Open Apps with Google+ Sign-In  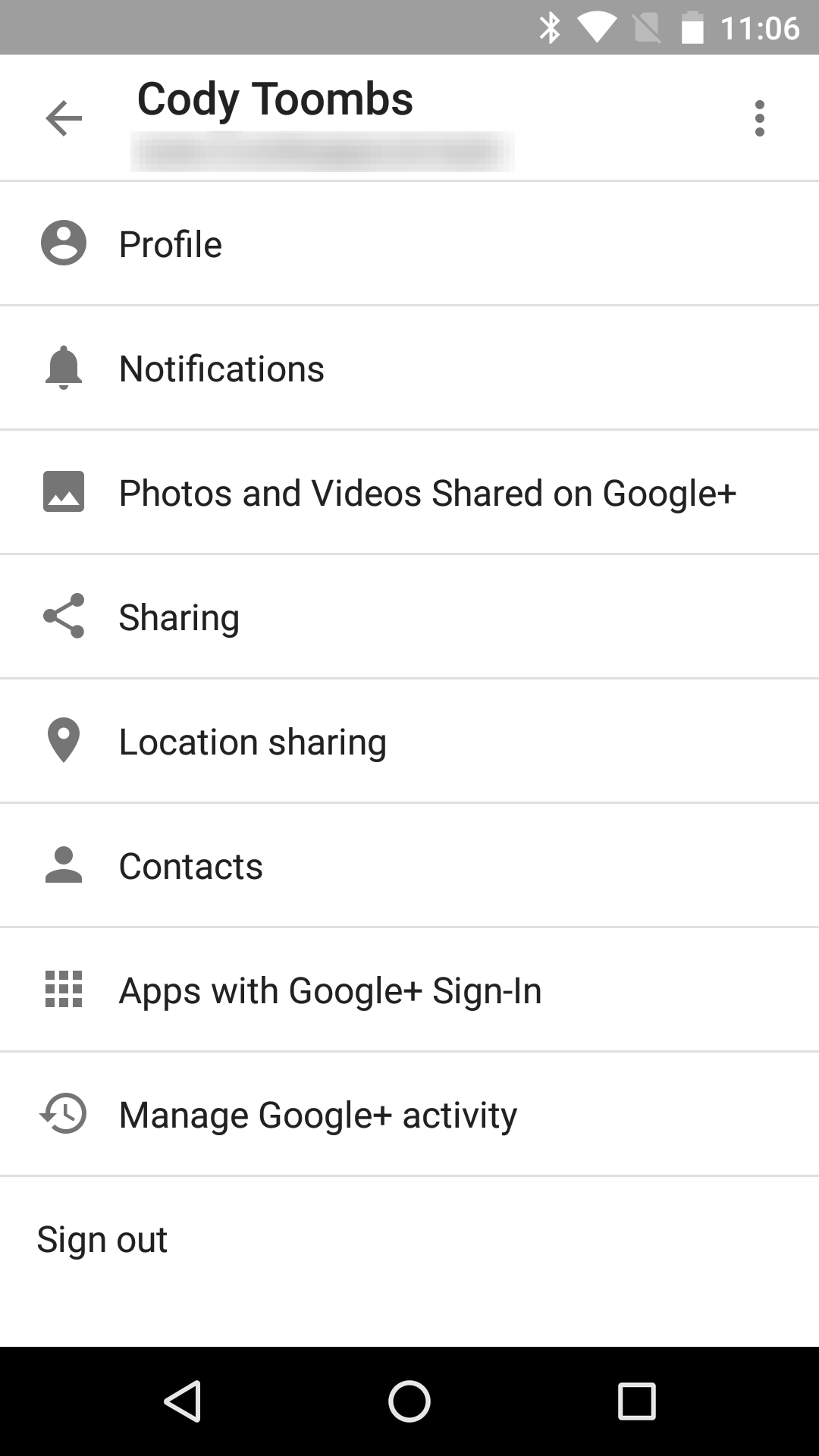pos(330,990)
